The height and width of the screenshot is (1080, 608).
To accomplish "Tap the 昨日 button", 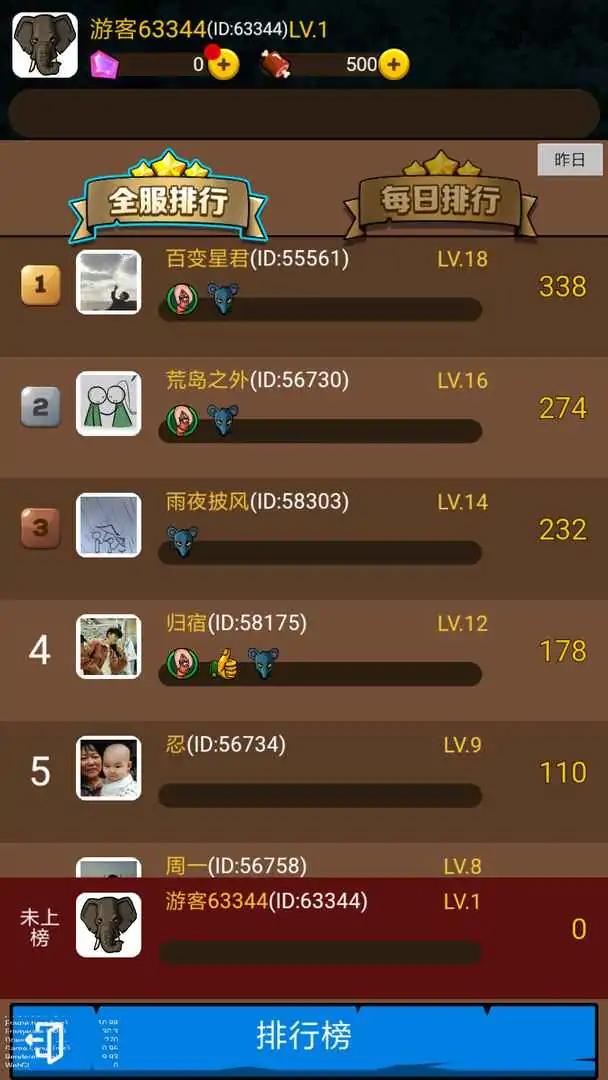I will pyautogui.click(x=570, y=160).
